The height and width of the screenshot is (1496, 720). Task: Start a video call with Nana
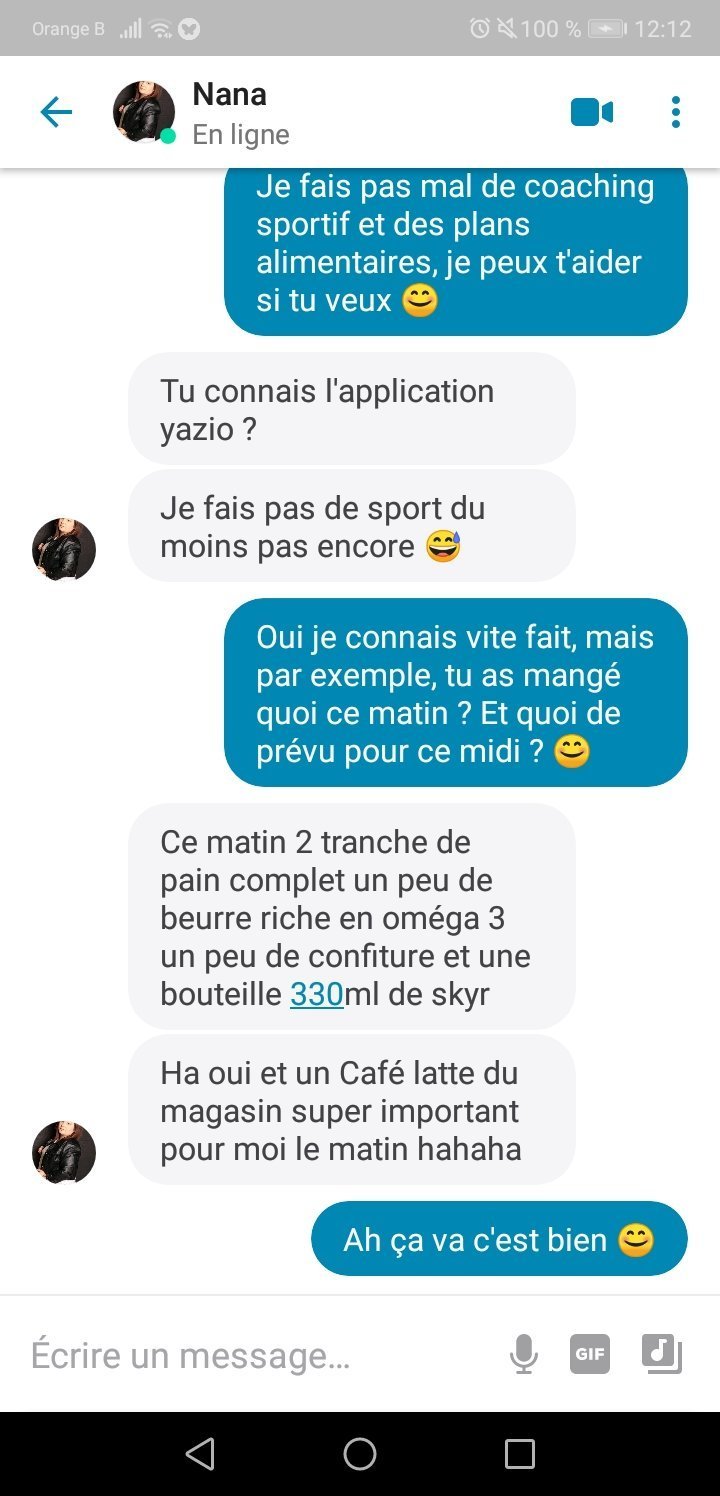pos(592,112)
